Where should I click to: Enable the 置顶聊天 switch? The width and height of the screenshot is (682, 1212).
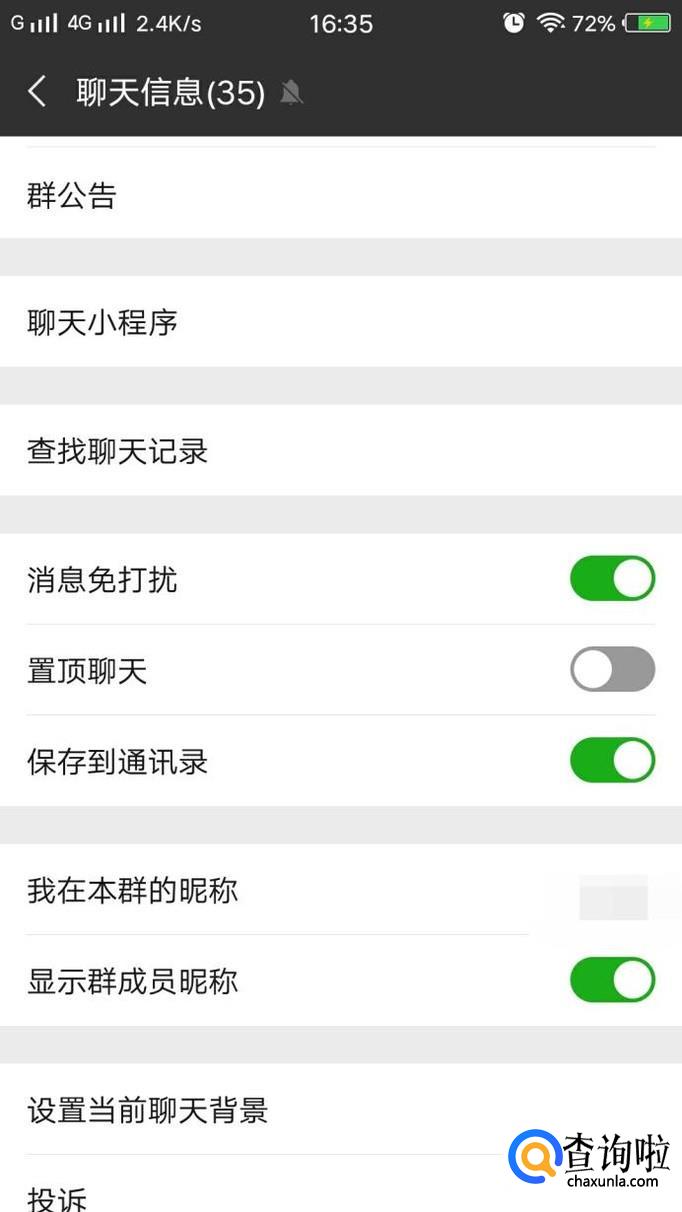(612, 670)
